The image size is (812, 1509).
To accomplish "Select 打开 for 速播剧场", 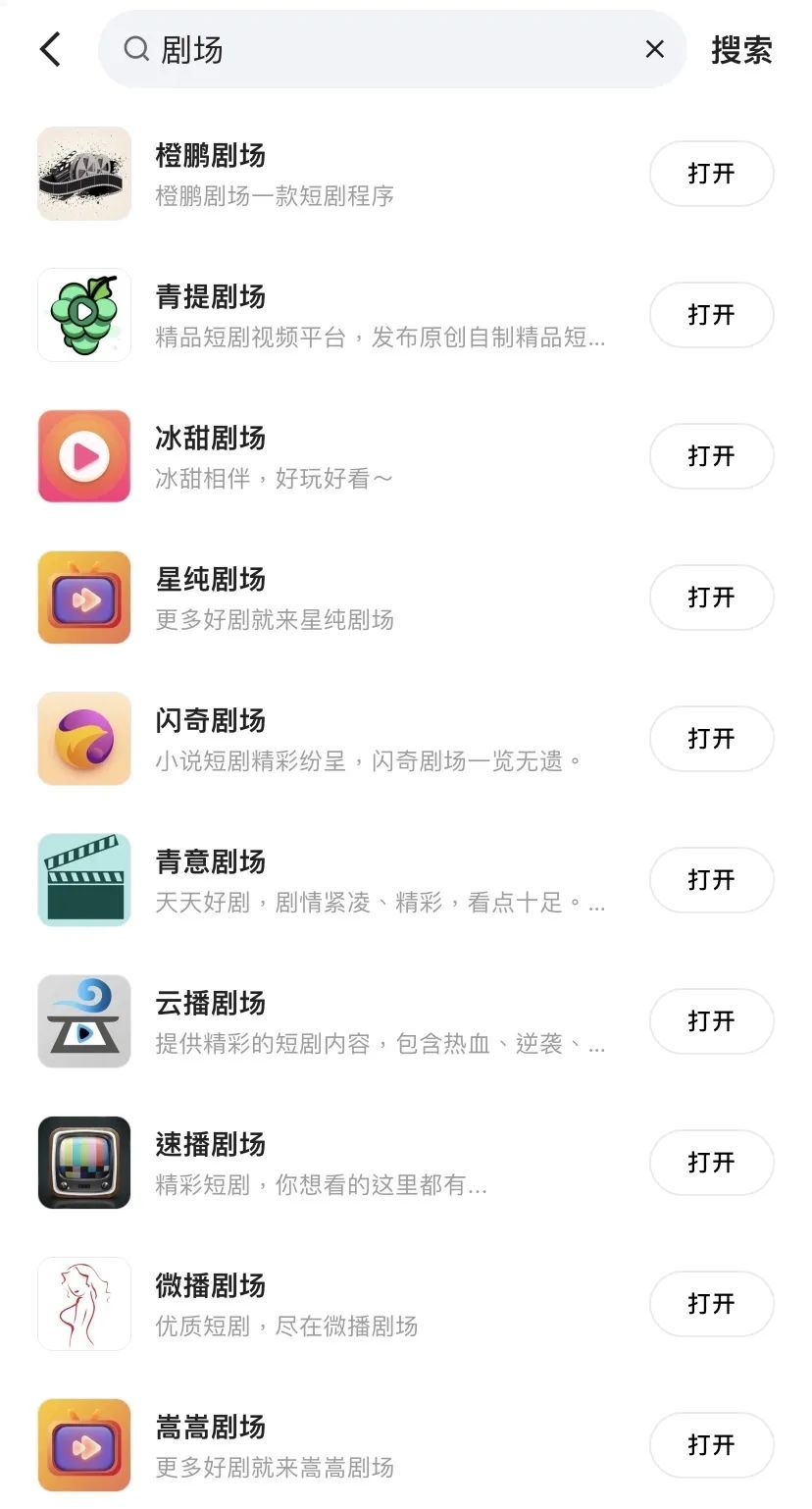I will point(711,1163).
